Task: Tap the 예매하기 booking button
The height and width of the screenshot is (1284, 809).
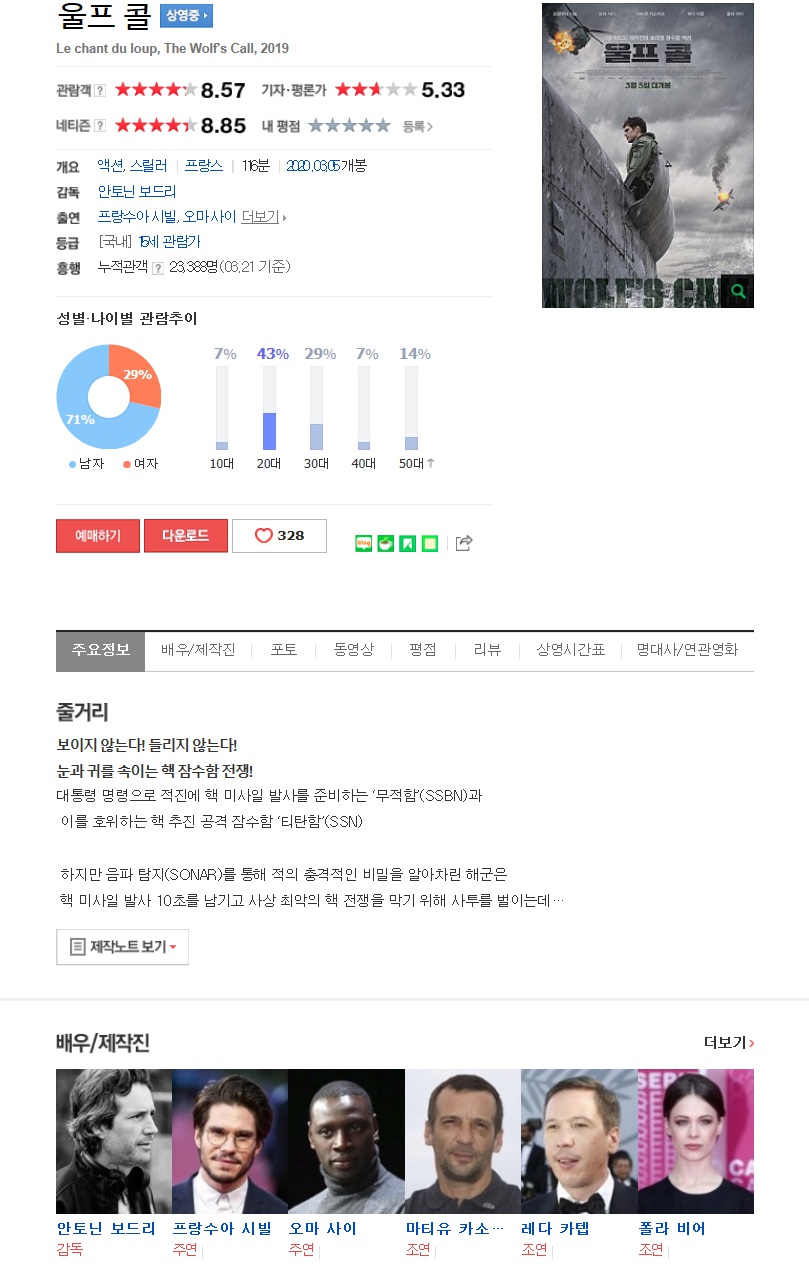Action: pyautogui.click(x=98, y=536)
